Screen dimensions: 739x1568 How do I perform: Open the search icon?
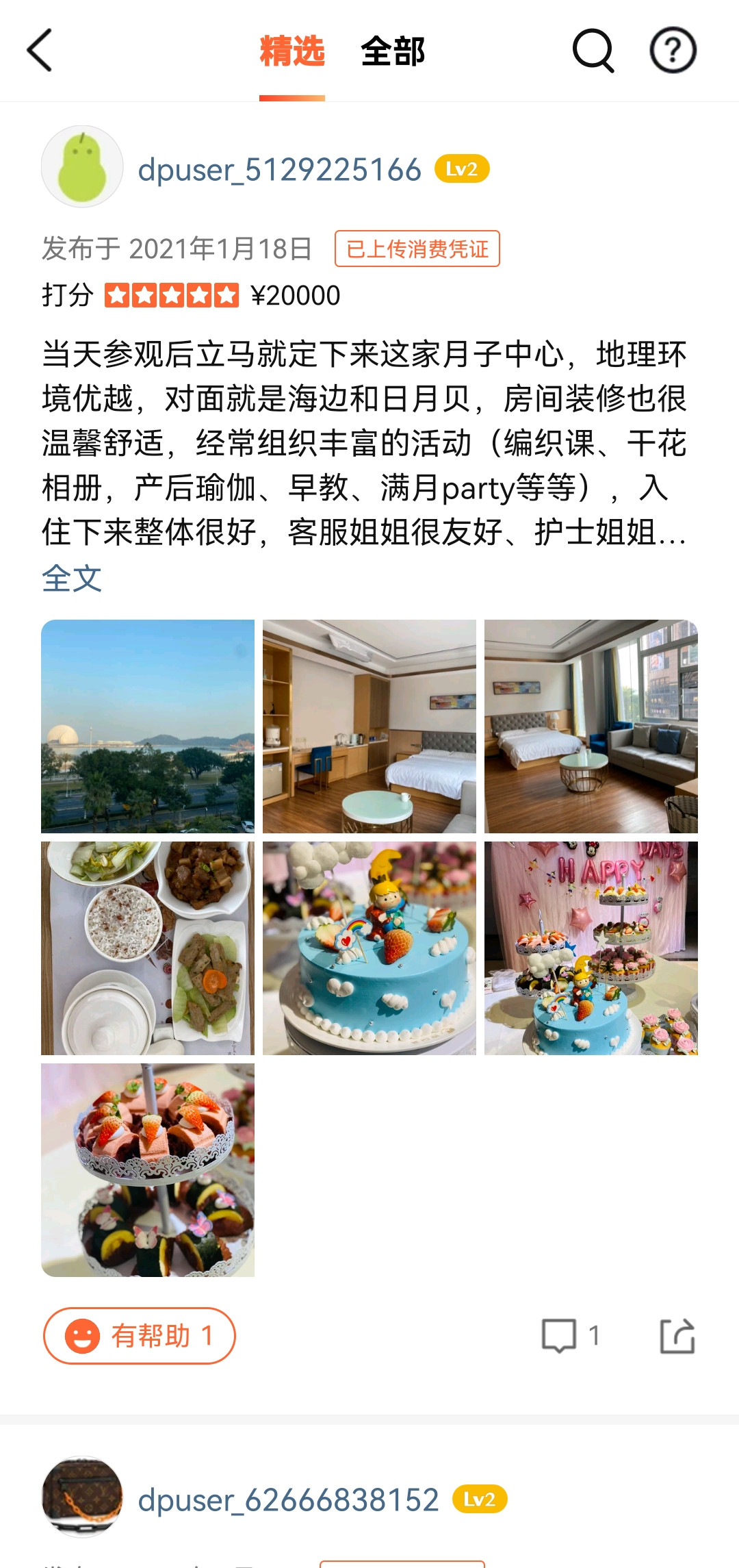coord(593,50)
